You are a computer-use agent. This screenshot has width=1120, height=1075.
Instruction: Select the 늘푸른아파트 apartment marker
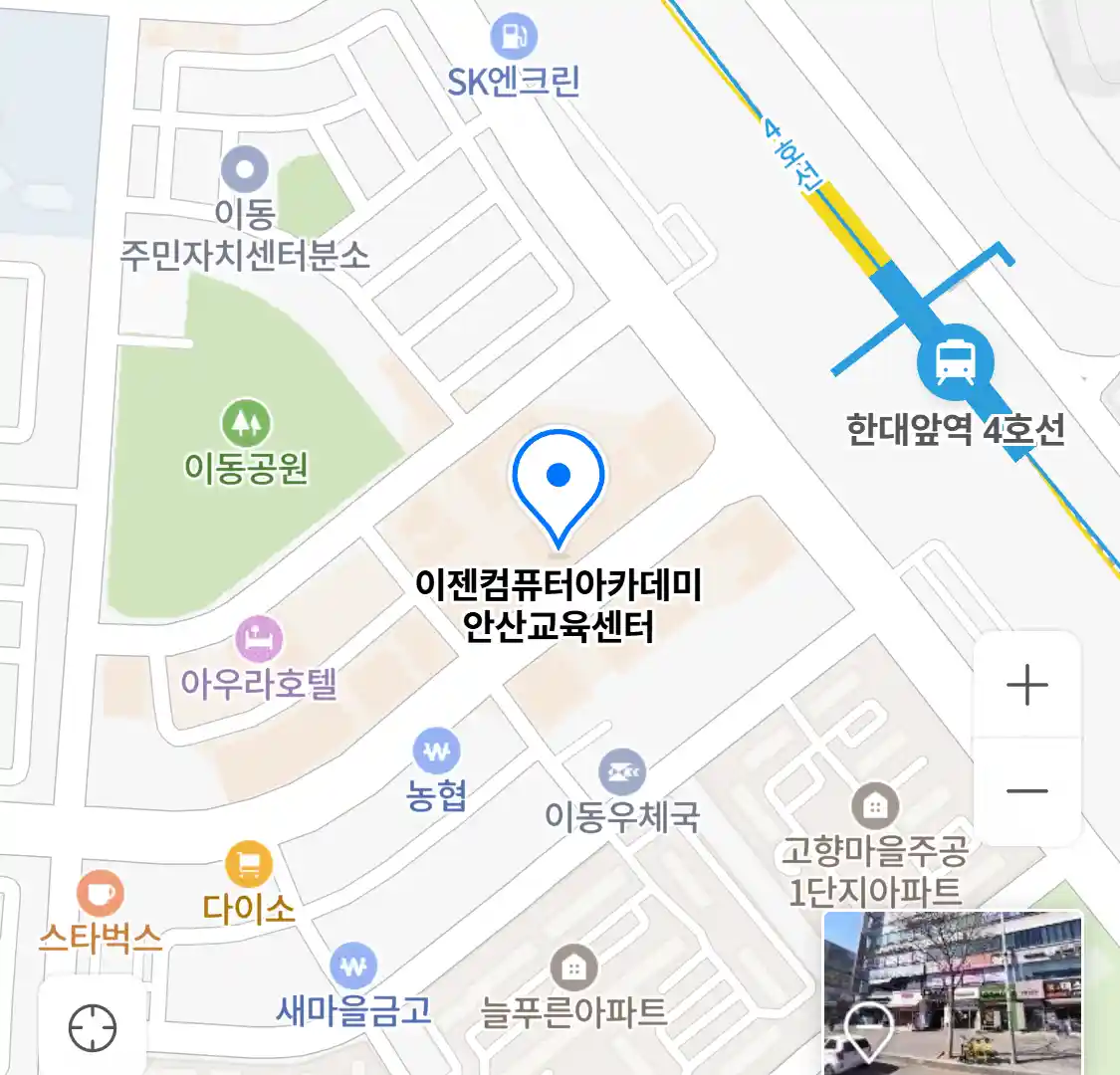(x=573, y=967)
